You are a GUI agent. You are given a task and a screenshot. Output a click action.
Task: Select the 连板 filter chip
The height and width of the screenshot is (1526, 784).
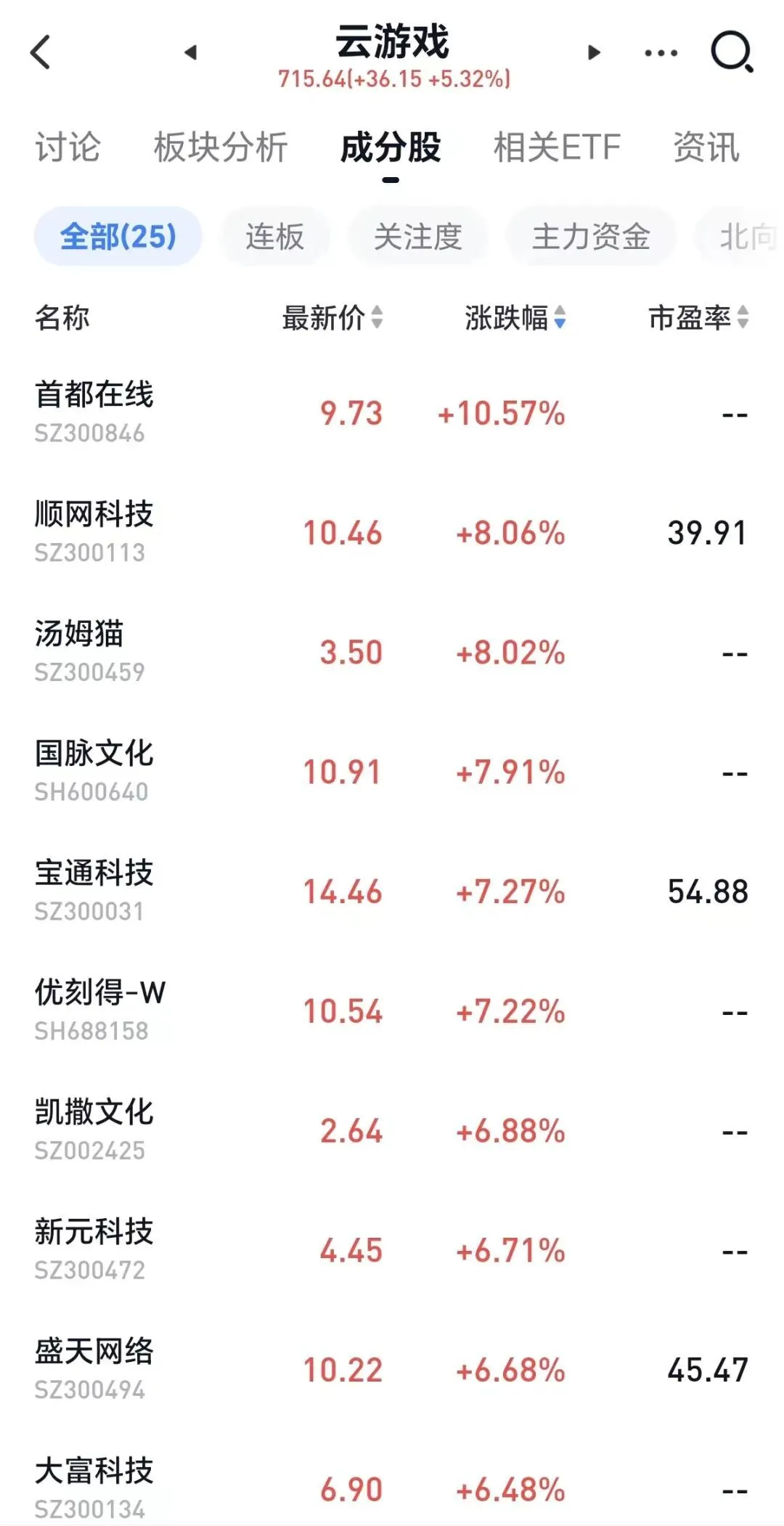275,237
